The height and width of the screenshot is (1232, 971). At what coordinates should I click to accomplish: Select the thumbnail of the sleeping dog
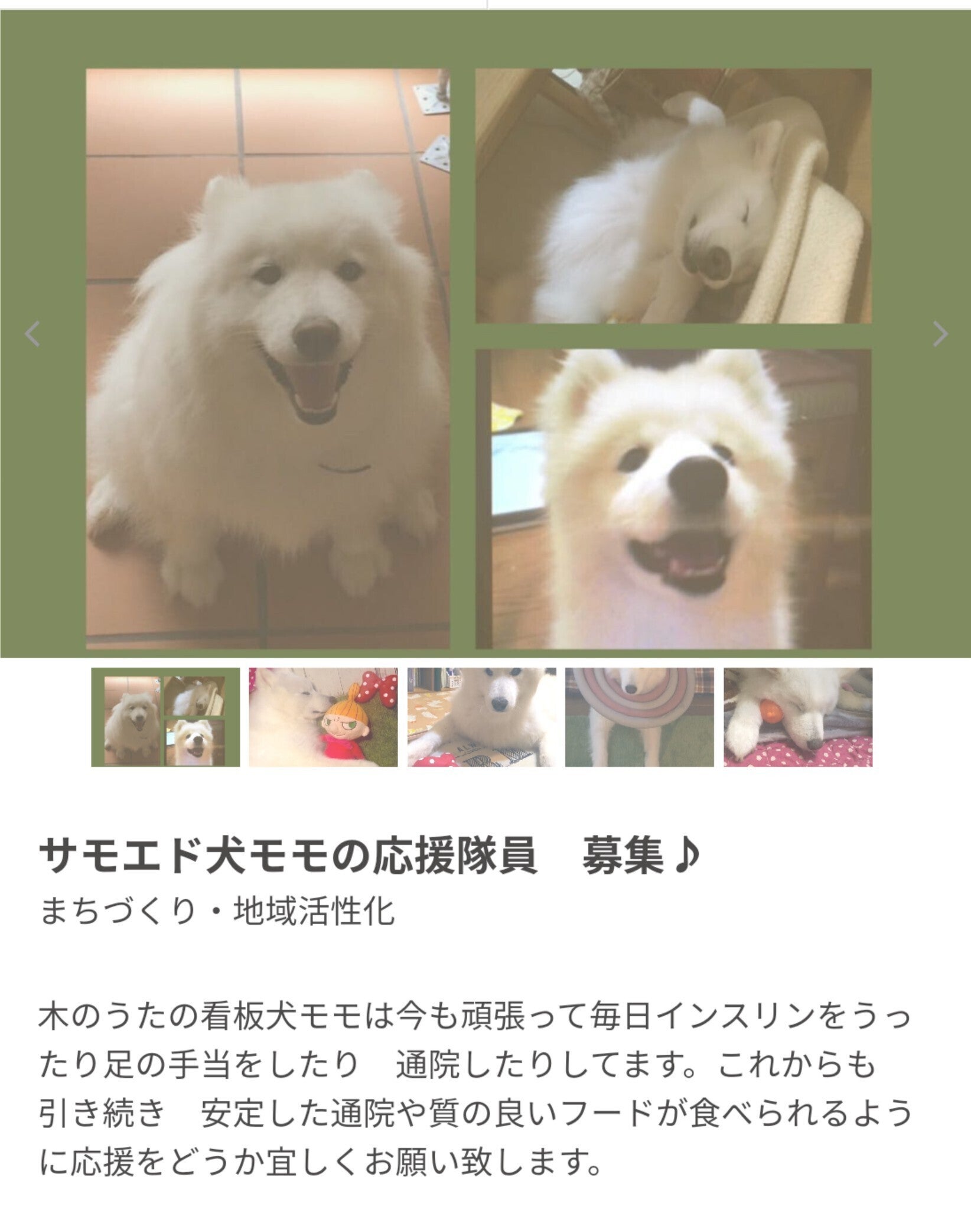797,717
